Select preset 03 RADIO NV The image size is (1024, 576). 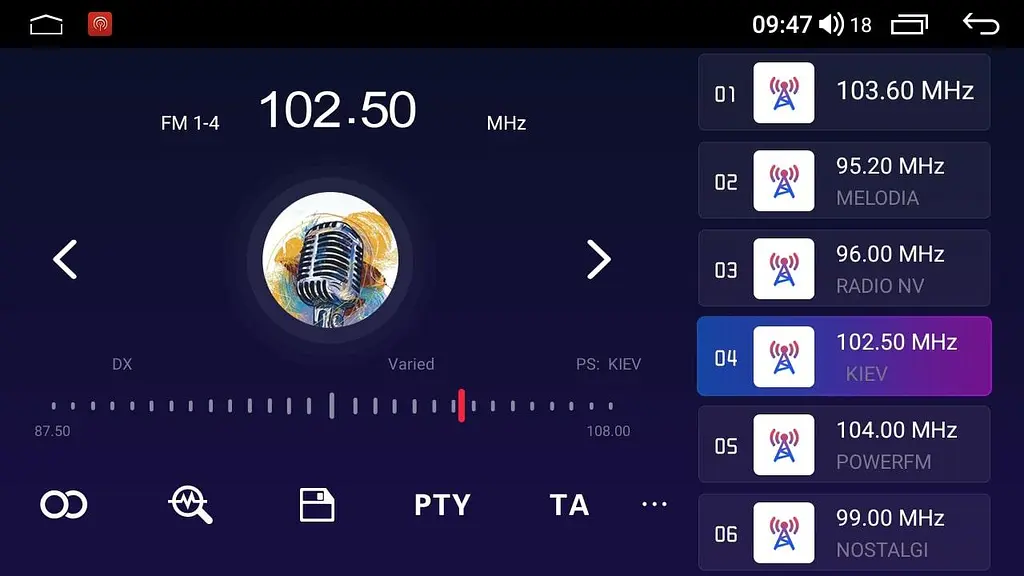pyautogui.click(x=843, y=269)
